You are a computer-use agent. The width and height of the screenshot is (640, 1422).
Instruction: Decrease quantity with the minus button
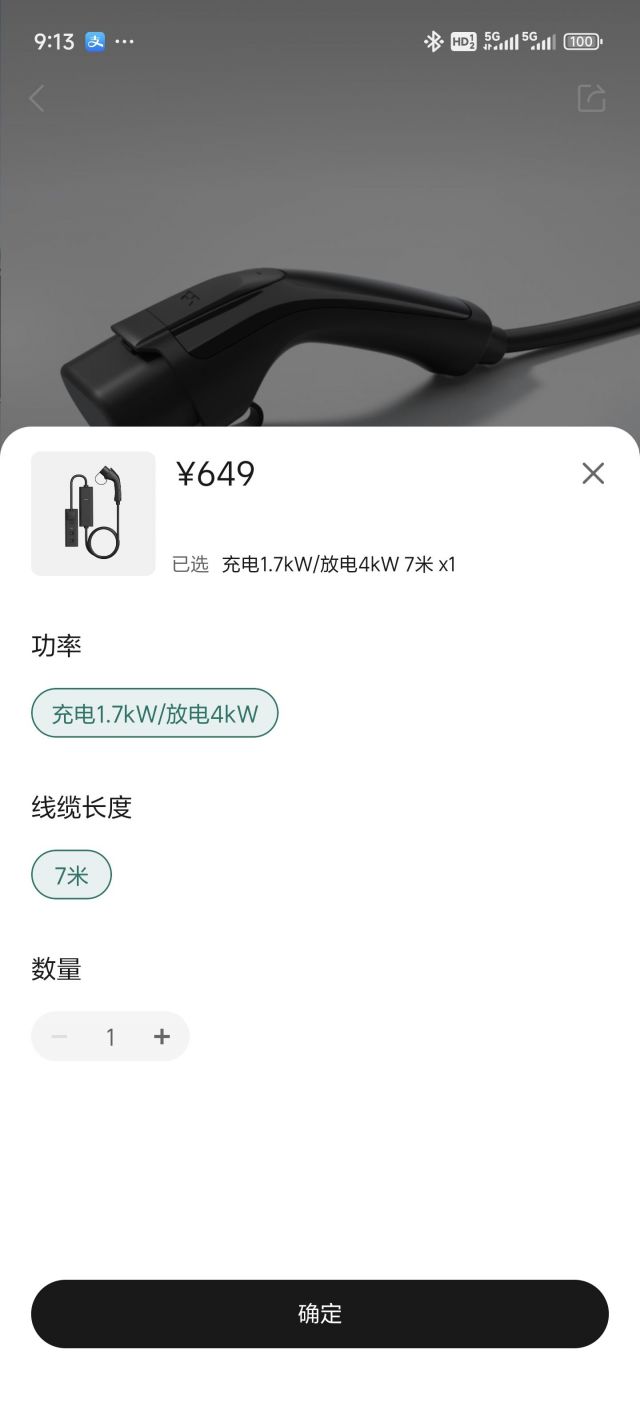[x=59, y=1037]
